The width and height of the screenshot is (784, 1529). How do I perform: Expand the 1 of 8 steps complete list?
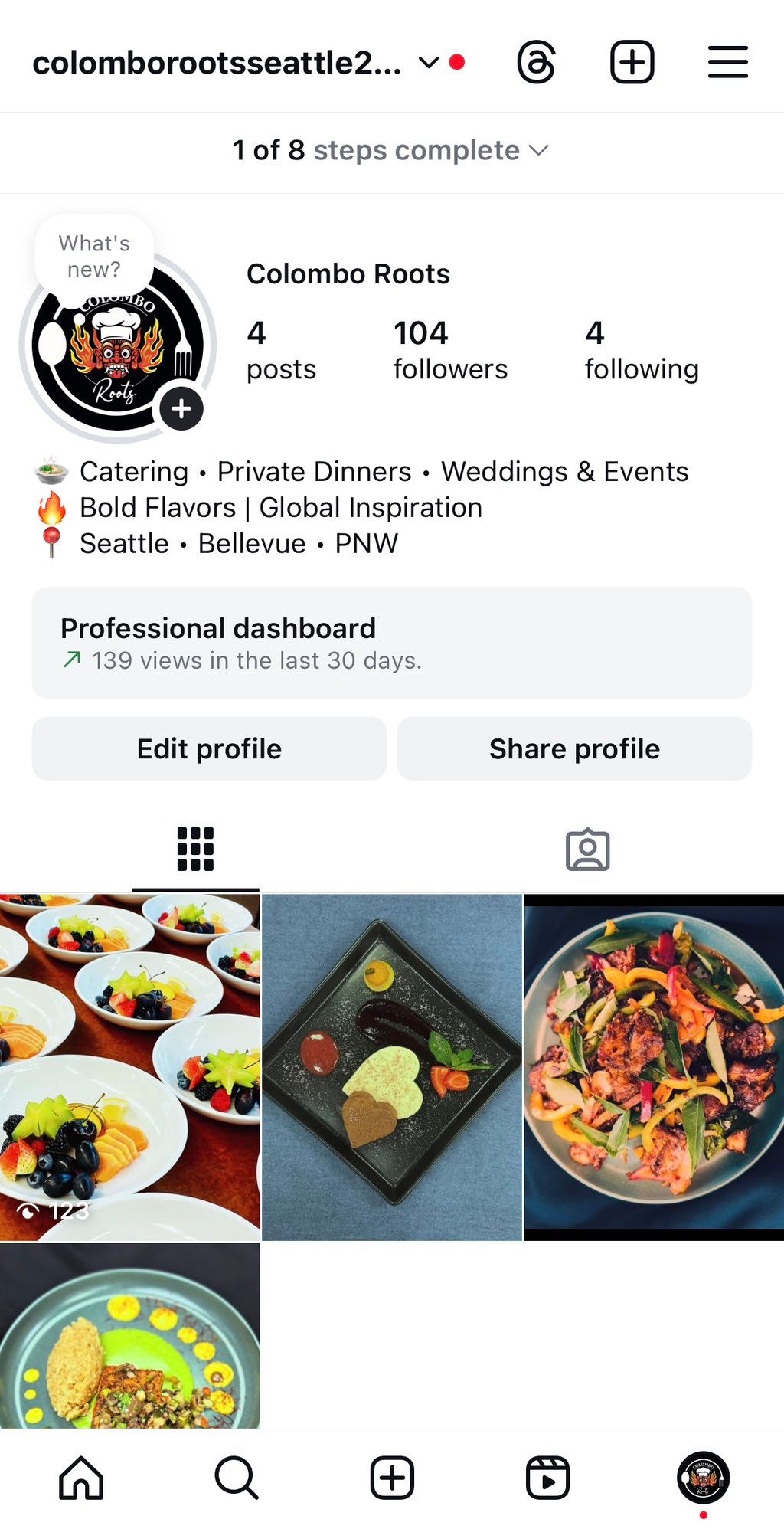pos(391,151)
